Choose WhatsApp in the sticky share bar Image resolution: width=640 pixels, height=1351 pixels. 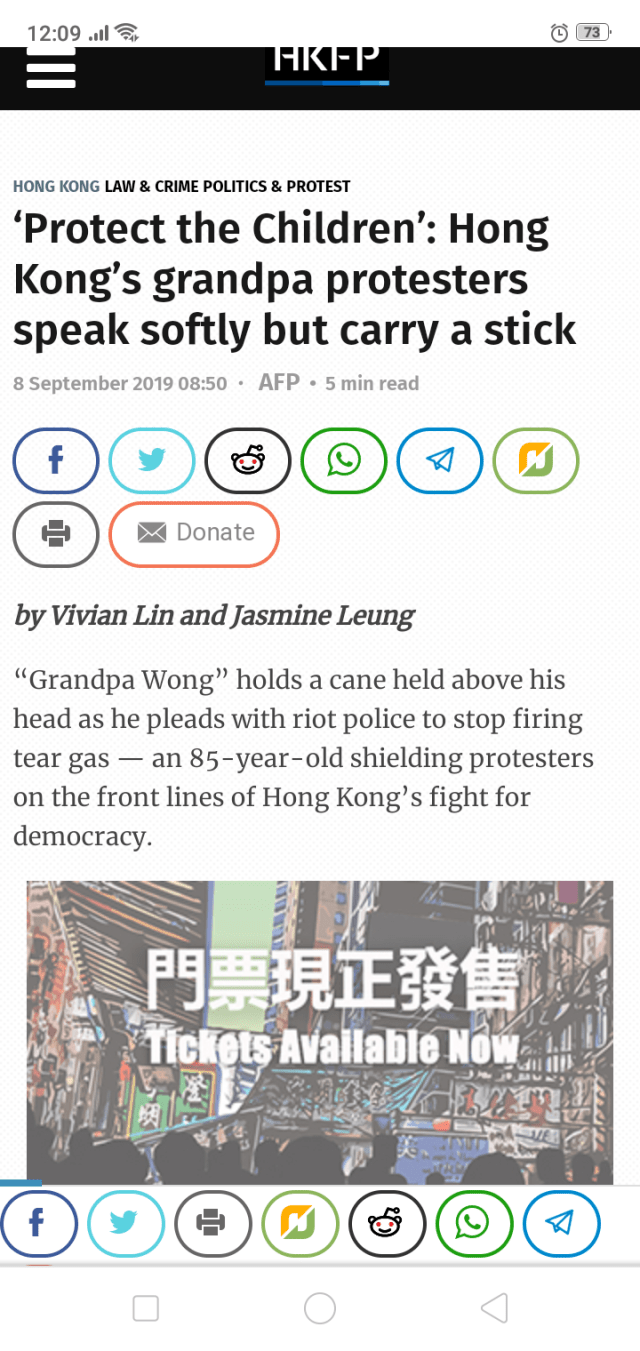pyautogui.click(x=474, y=1224)
